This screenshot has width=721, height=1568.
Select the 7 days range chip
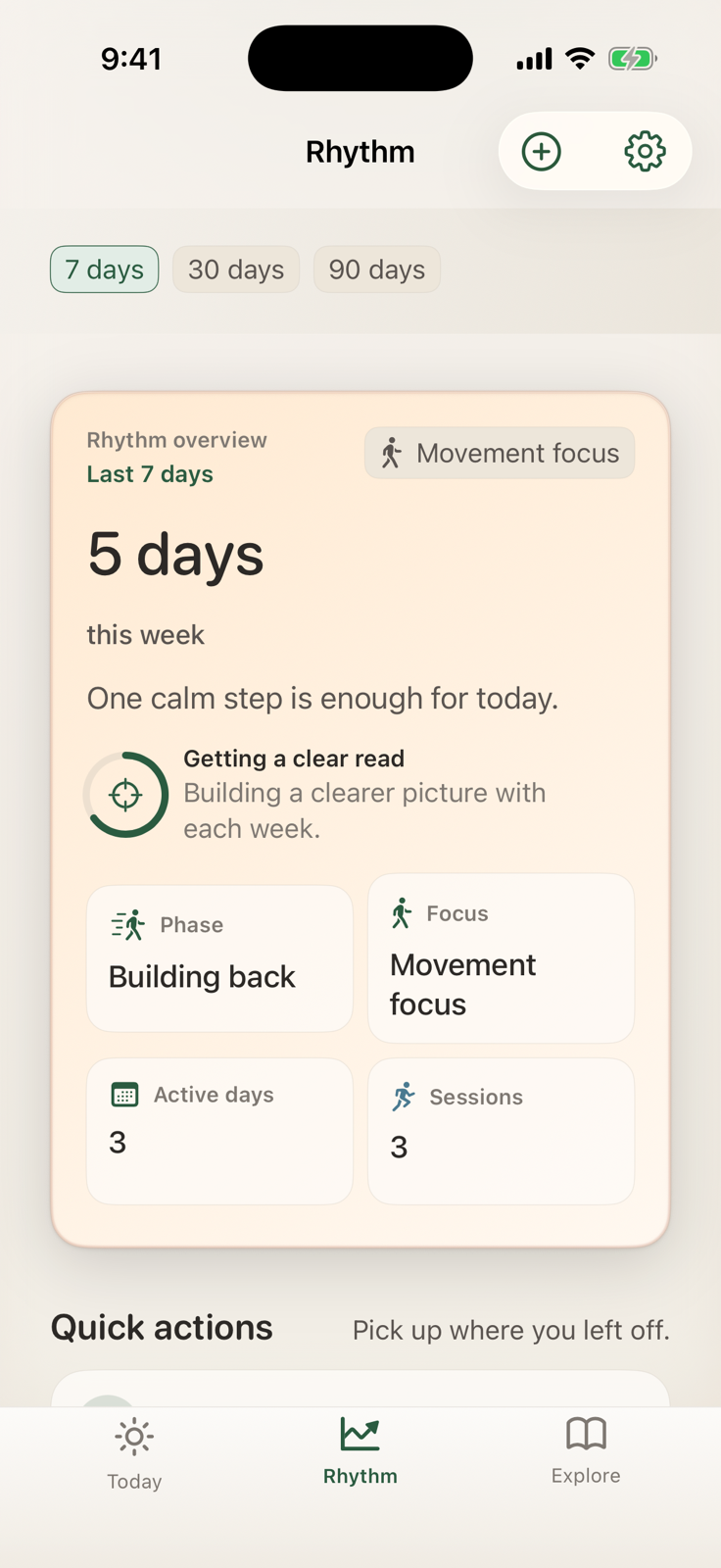(x=105, y=269)
